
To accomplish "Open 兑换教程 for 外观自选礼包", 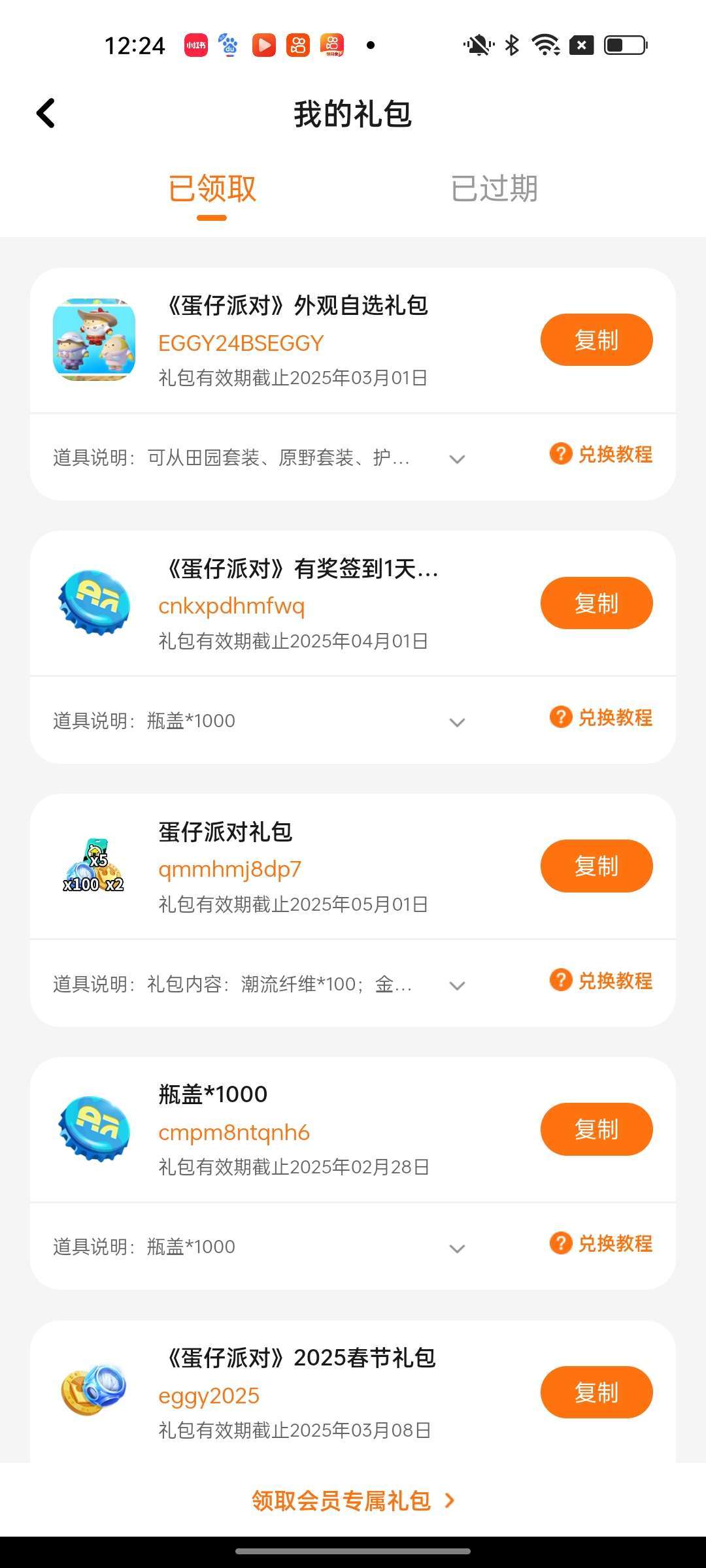I will [x=601, y=454].
